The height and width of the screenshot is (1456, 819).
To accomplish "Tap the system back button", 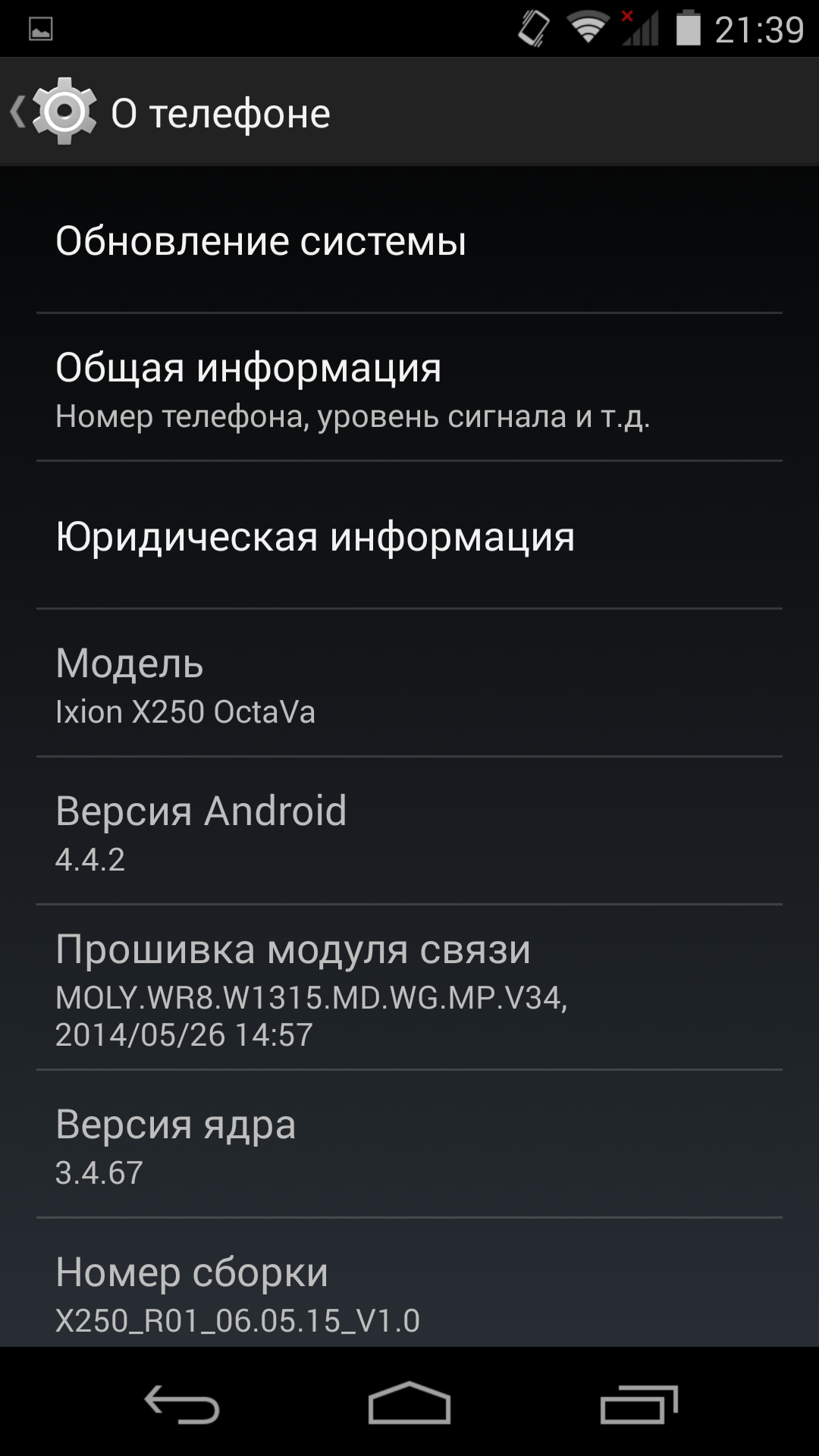I will coord(182,1403).
